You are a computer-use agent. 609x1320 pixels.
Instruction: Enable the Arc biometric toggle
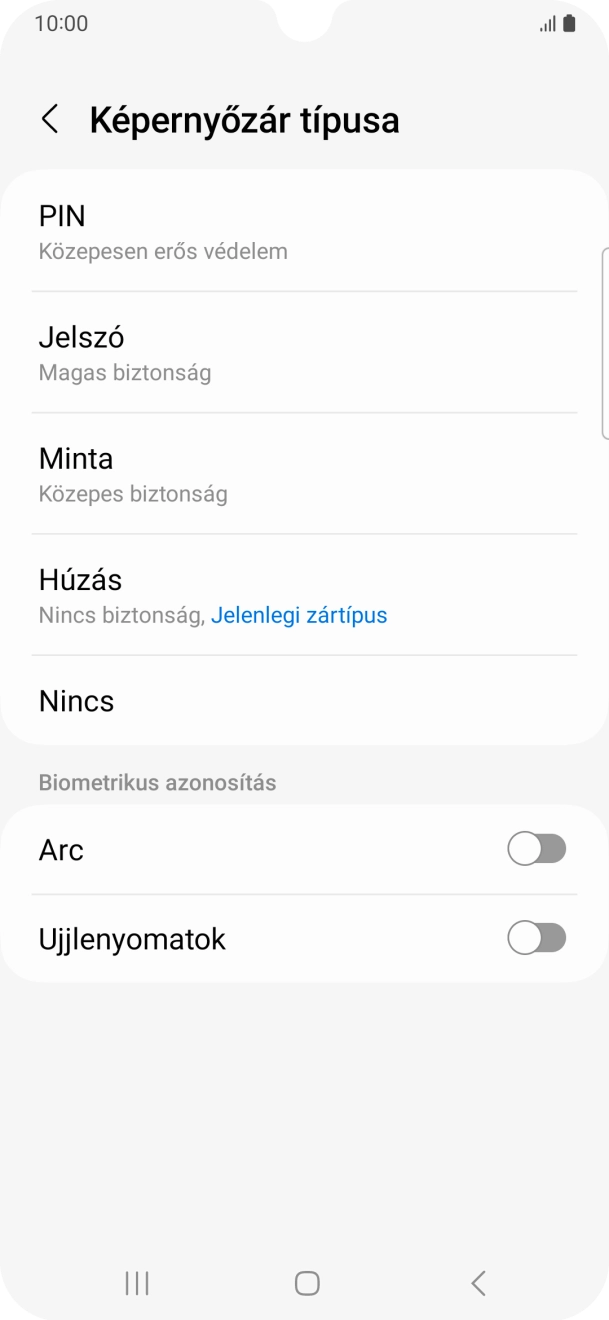coord(536,849)
